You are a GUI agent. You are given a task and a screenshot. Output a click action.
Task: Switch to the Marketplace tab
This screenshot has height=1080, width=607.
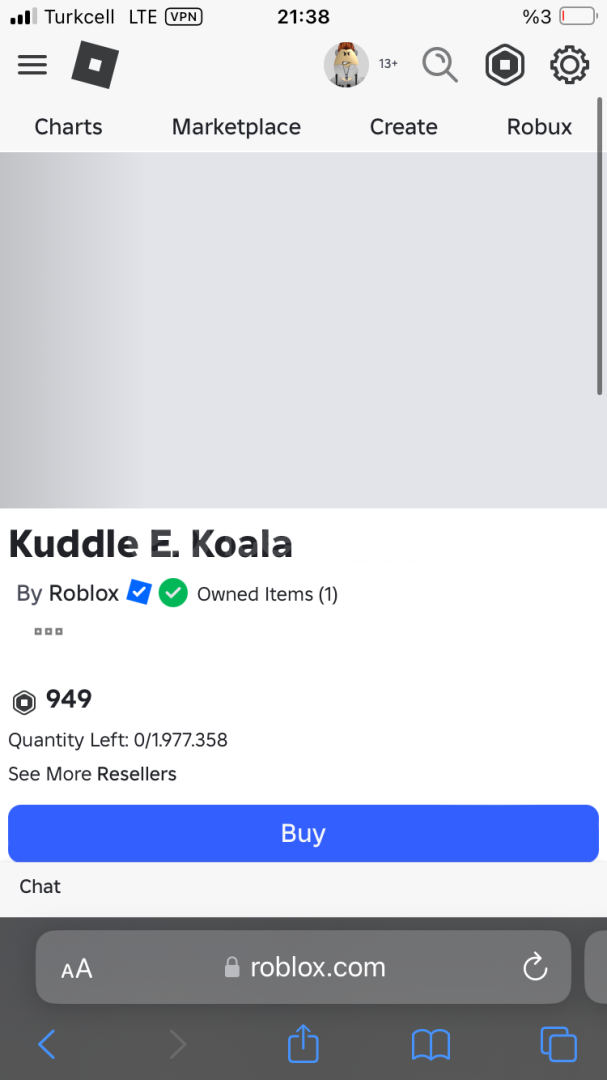click(236, 127)
